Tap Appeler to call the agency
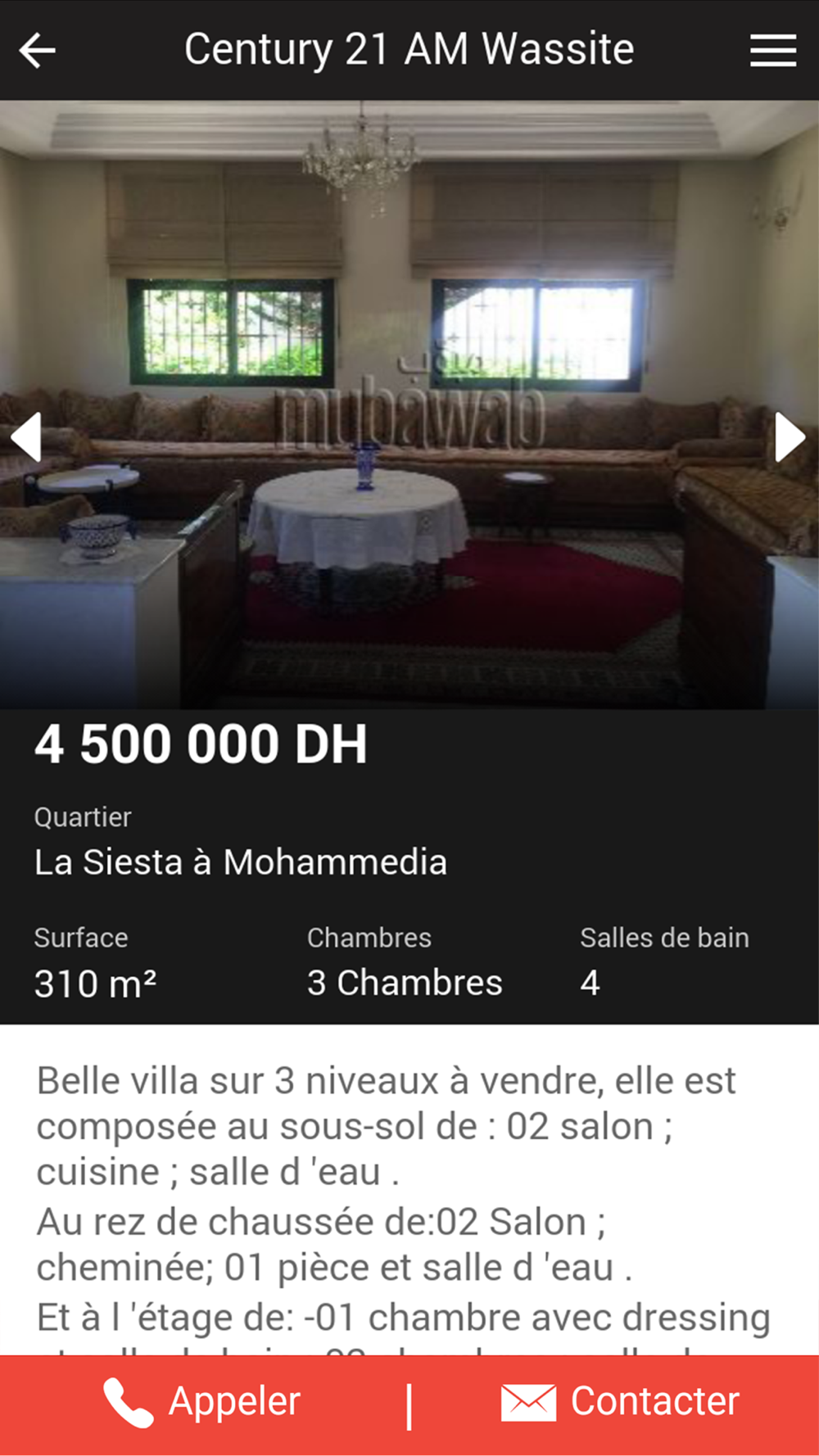Image resolution: width=819 pixels, height=1456 pixels. 203,1402
